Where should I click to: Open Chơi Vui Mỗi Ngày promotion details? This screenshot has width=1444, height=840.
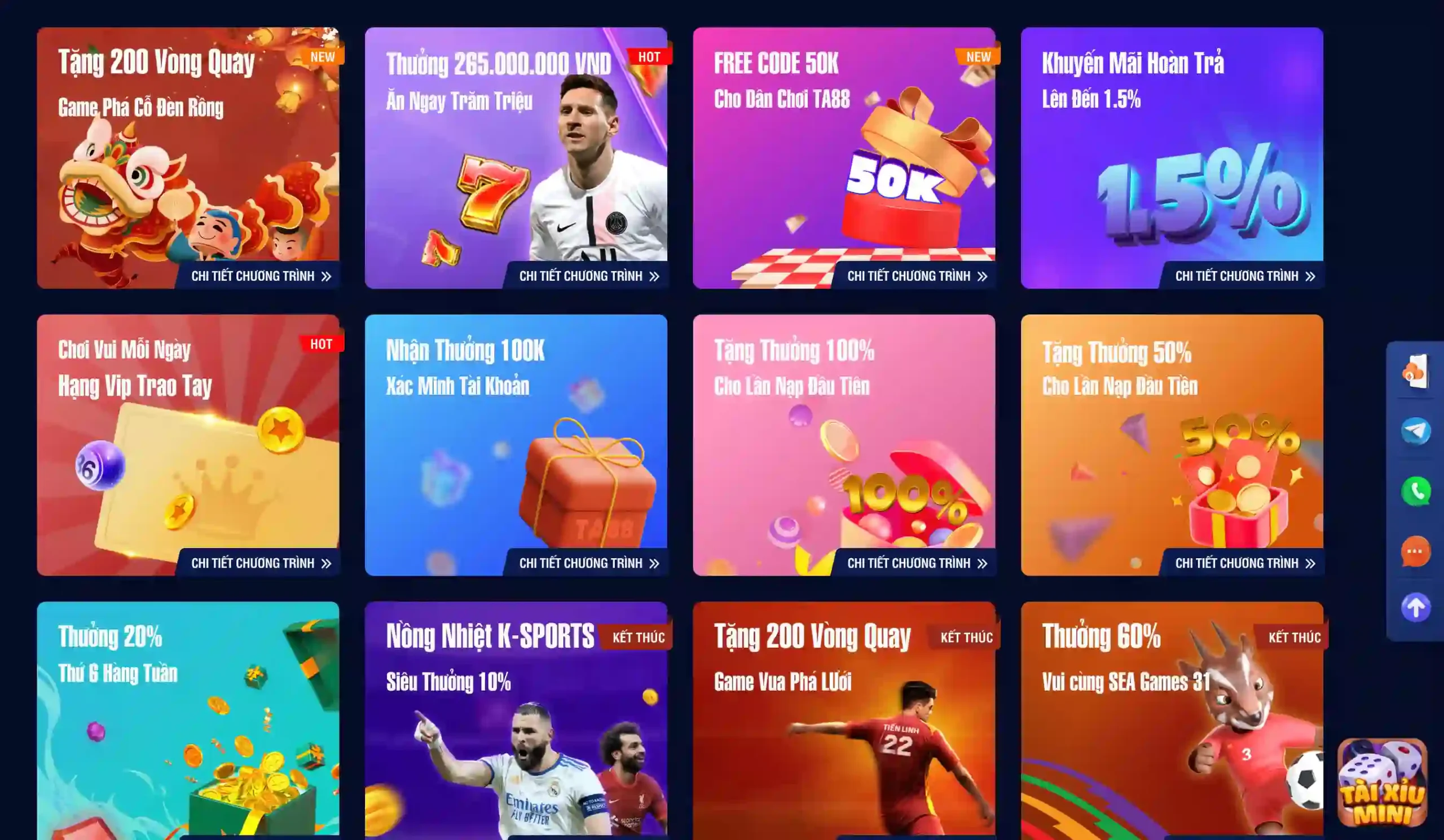click(260, 563)
